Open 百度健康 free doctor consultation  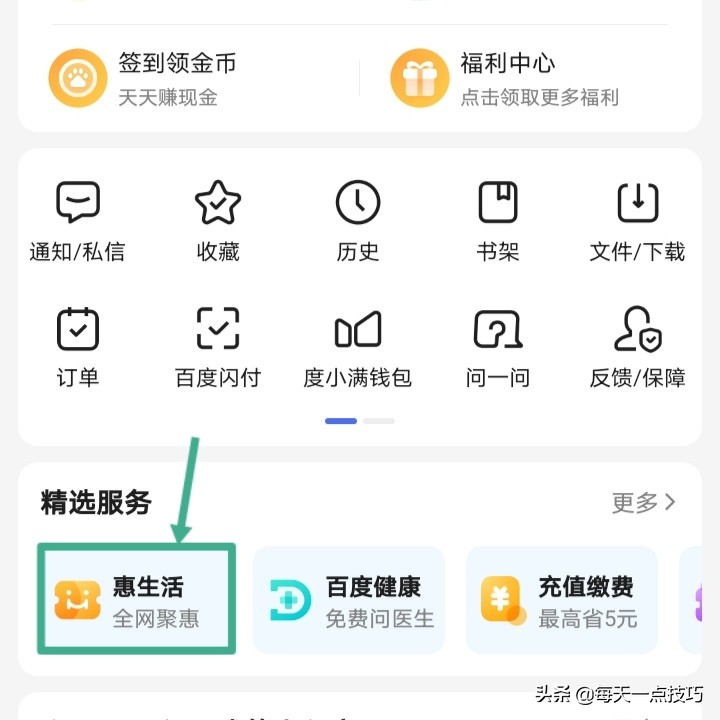(x=349, y=600)
